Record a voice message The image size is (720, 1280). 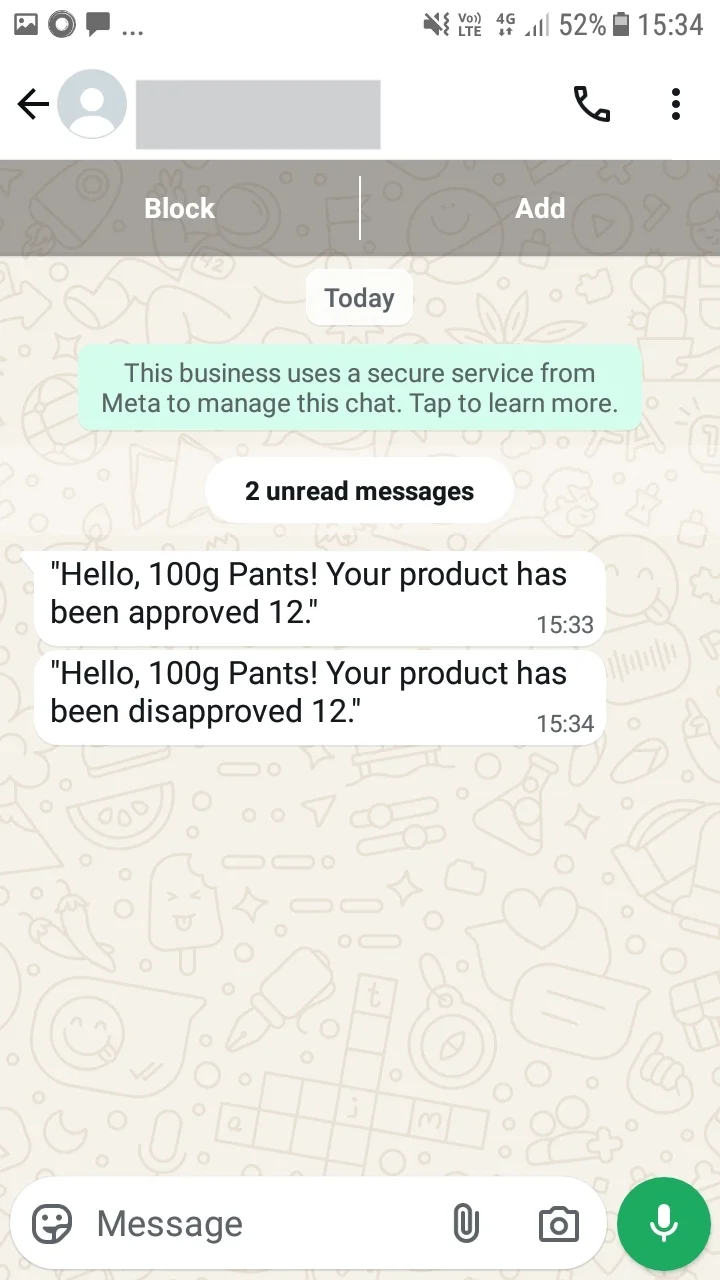663,1223
